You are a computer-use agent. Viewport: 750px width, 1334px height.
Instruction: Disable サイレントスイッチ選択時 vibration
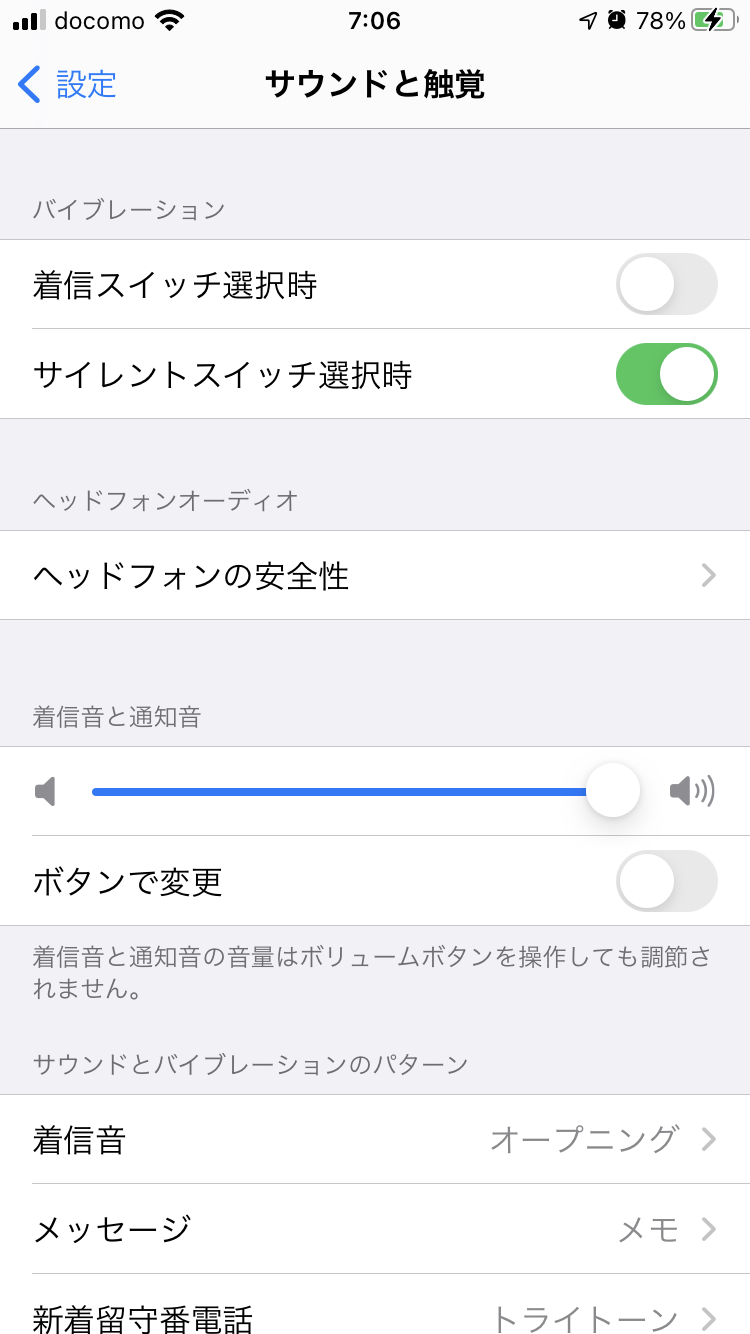coord(666,374)
